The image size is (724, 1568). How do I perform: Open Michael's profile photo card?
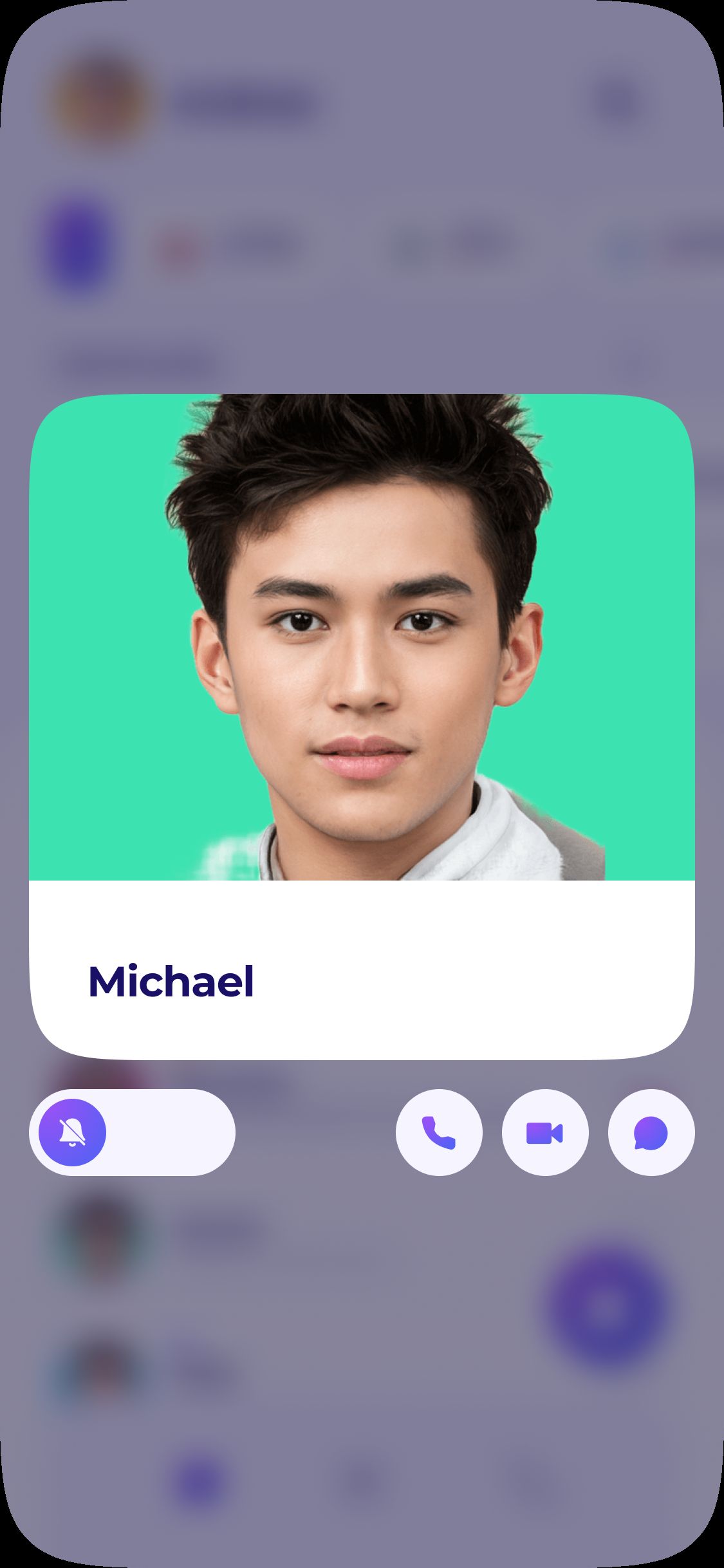(x=362, y=637)
